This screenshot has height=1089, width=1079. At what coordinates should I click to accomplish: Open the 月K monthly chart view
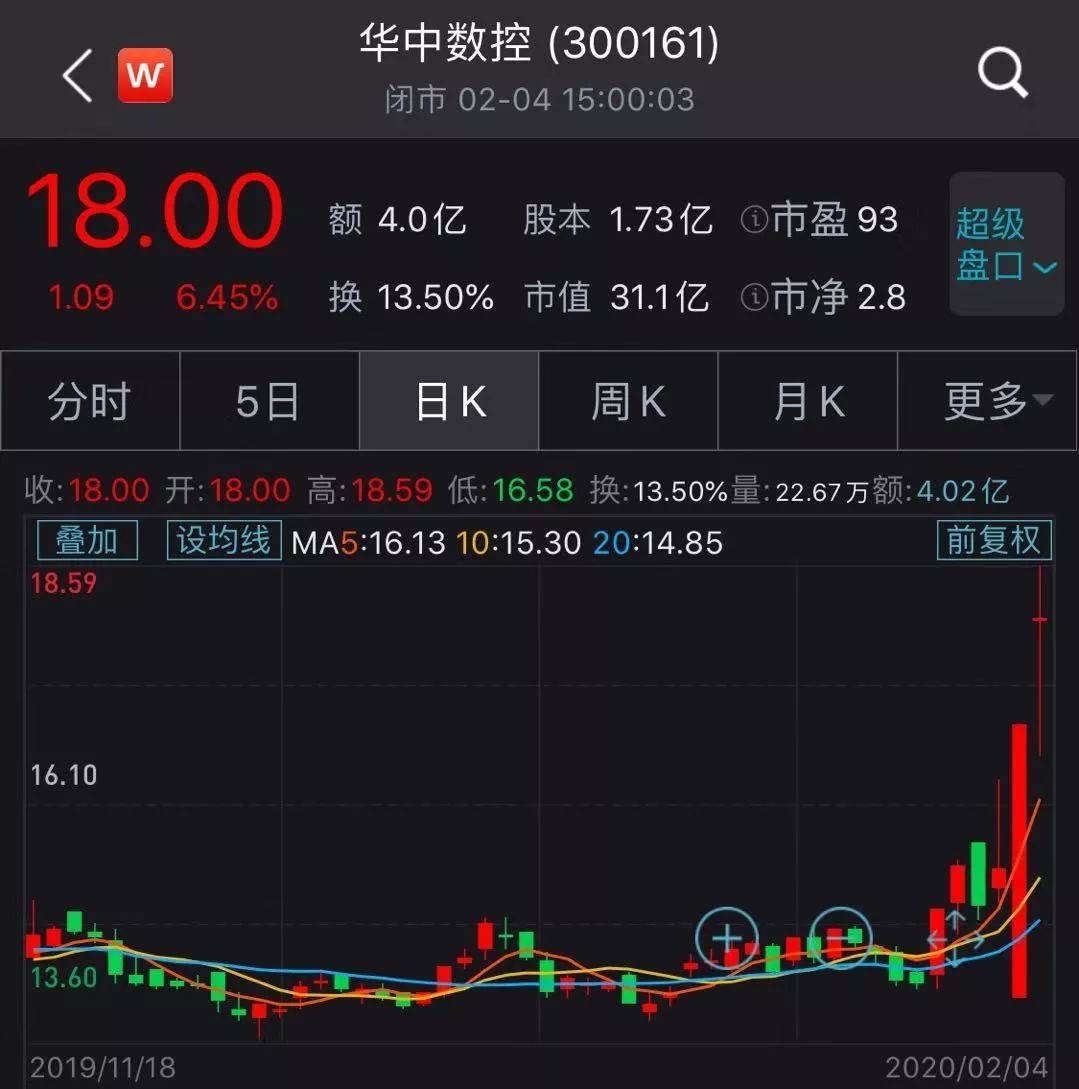point(807,400)
